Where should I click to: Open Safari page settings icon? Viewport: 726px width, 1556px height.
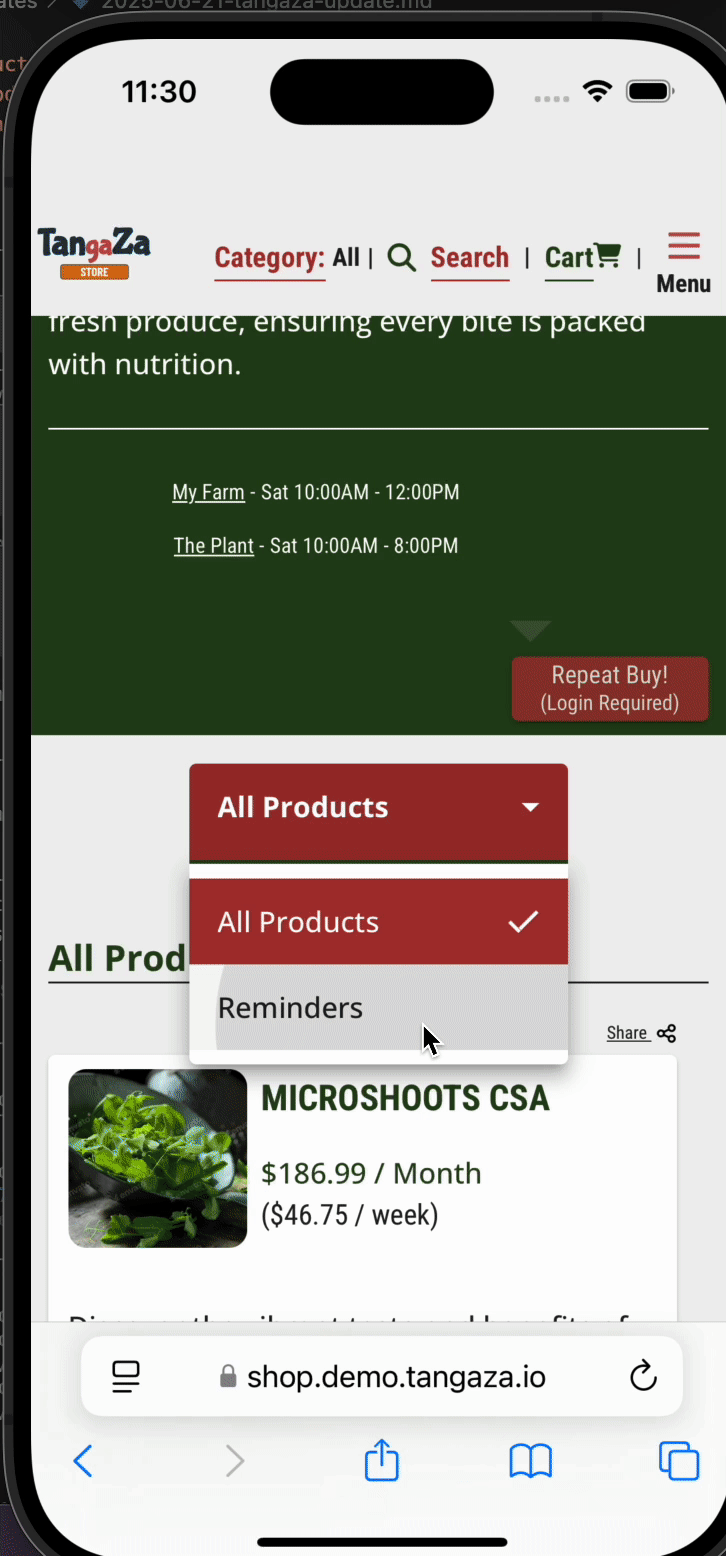pos(126,1377)
